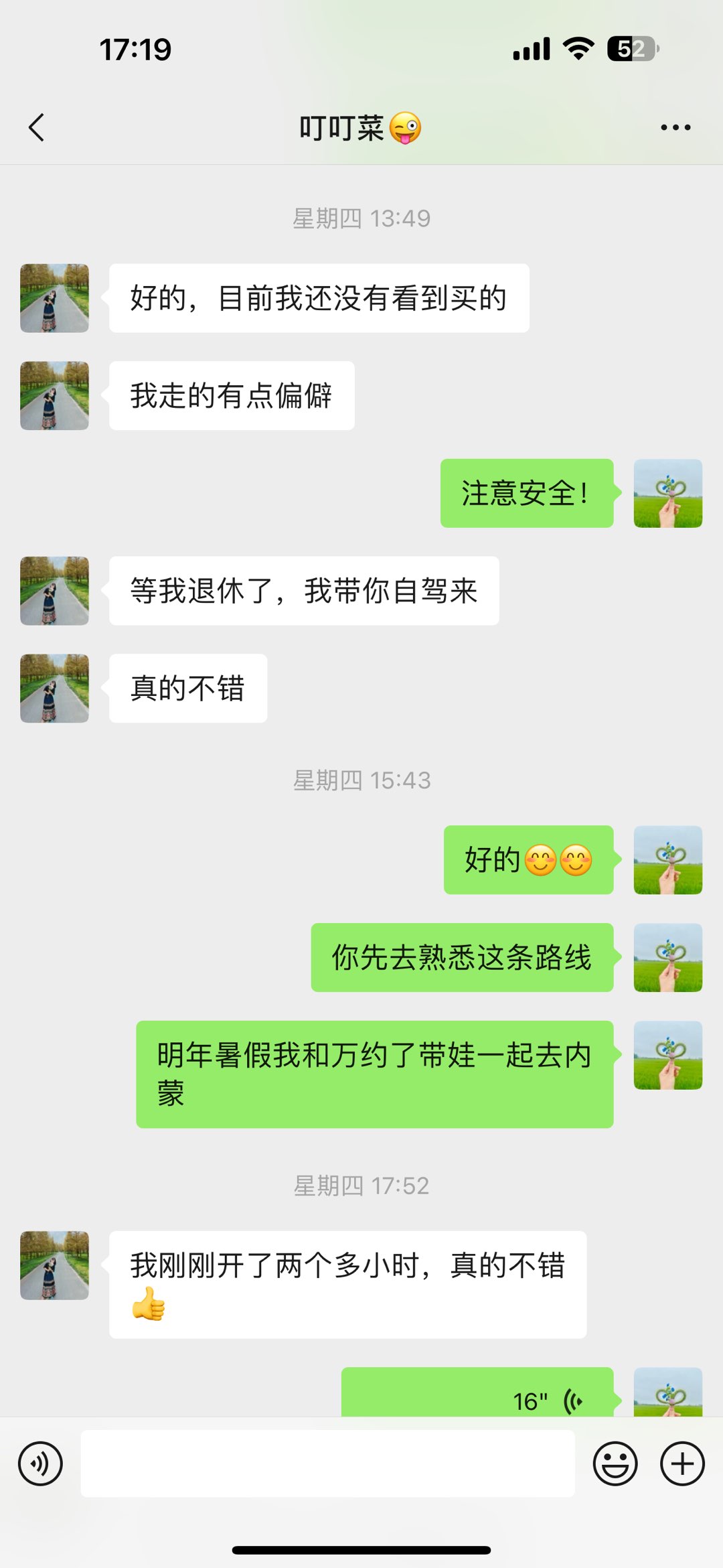The image size is (723, 1568).
Task: Open my avatar beside 注意安全!
Action: [667, 493]
